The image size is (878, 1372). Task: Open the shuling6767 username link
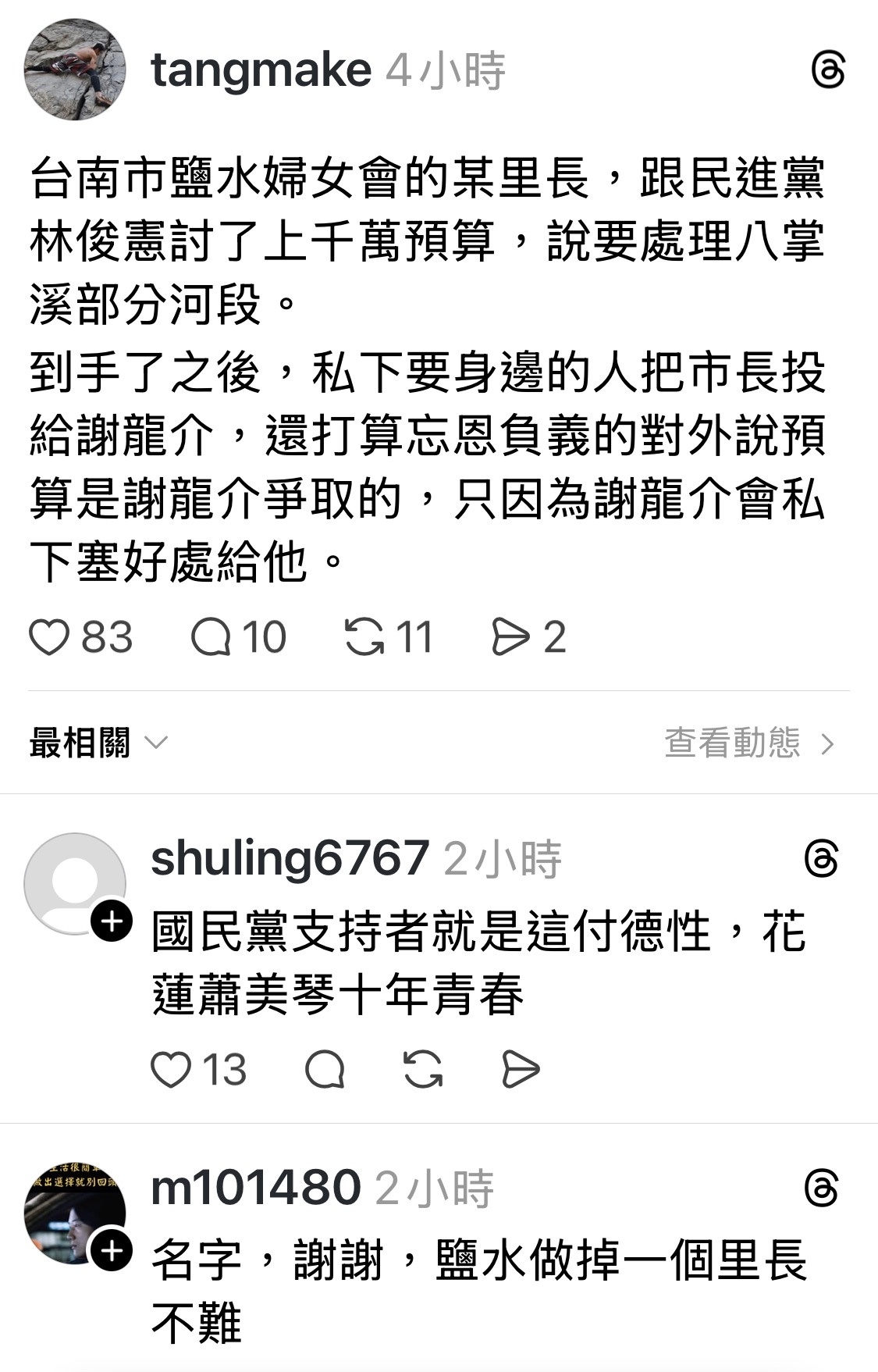pyautogui.click(x=290, y=858)
